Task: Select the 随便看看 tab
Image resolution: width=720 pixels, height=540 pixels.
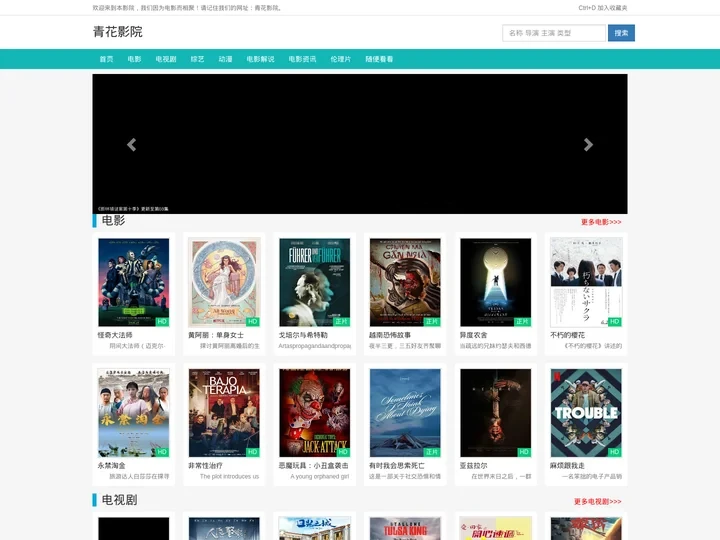Action: [x=379, y=59]
